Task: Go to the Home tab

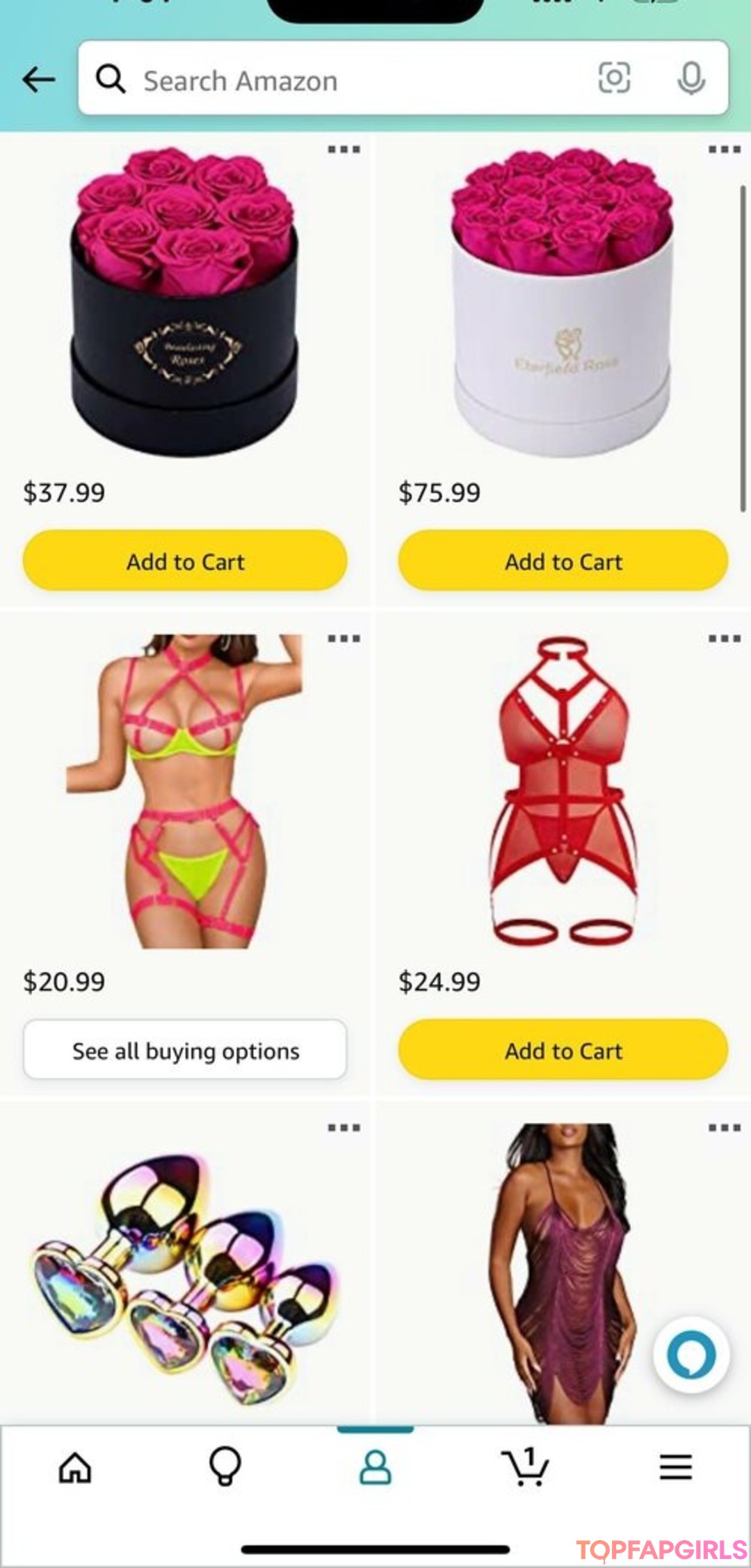Action: click(75, 1468)
